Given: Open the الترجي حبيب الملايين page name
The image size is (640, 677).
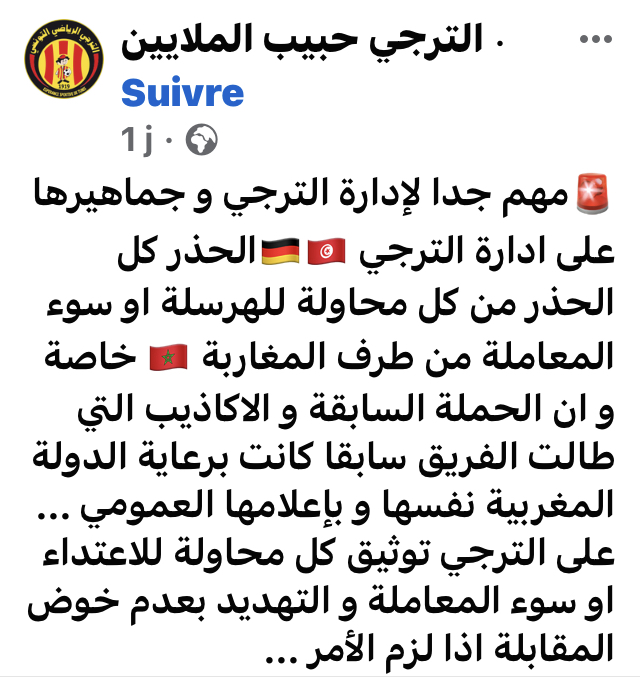Looking at the screenshot, I should coord(299,41).
